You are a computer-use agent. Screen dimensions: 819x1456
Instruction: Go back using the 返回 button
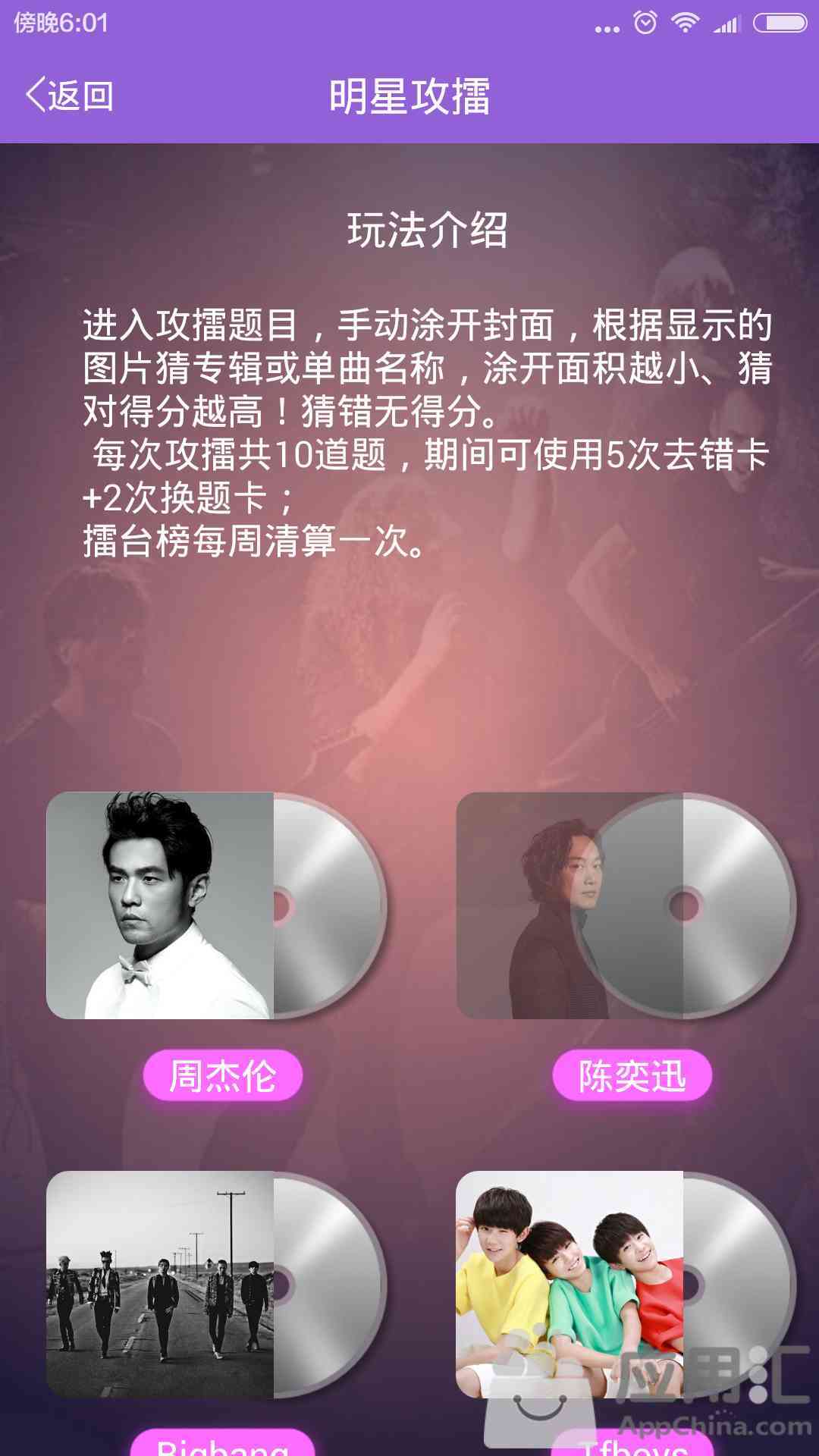pos(70,96)
